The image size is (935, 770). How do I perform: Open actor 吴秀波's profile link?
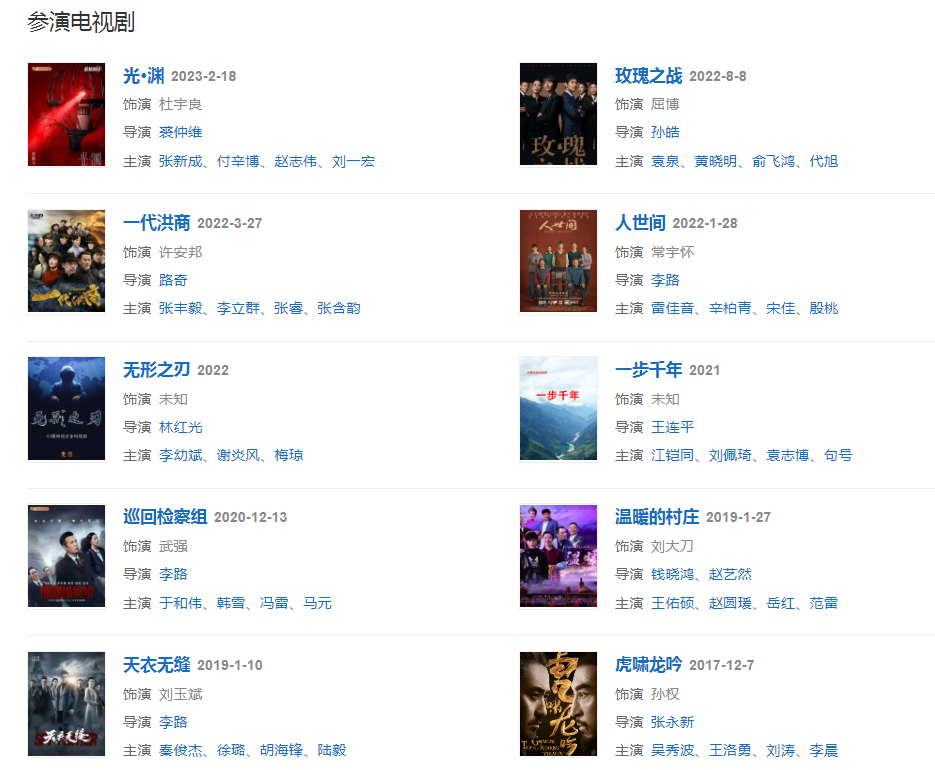pos(672,750)
